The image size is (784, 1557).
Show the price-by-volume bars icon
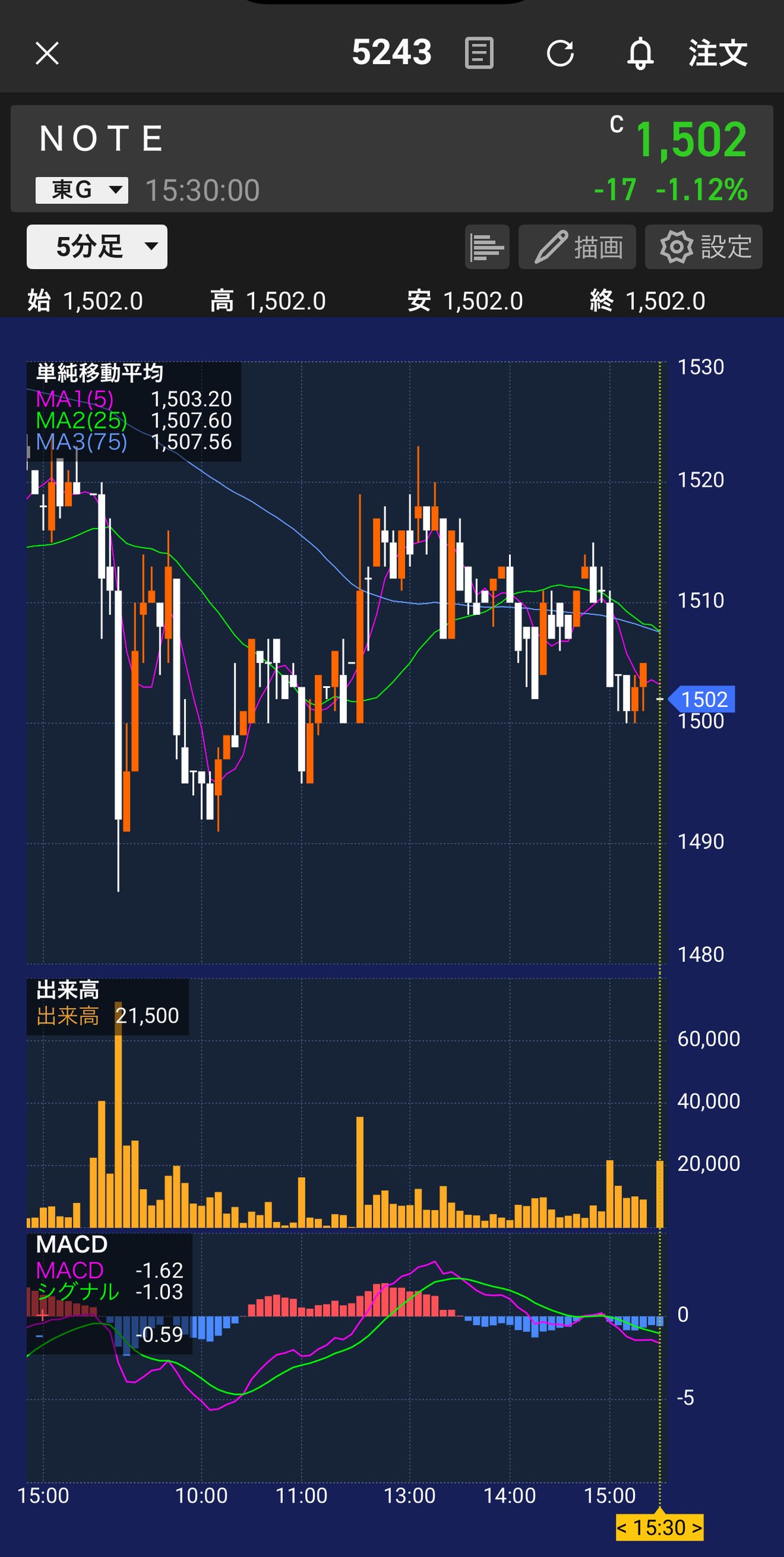[487, 247]
